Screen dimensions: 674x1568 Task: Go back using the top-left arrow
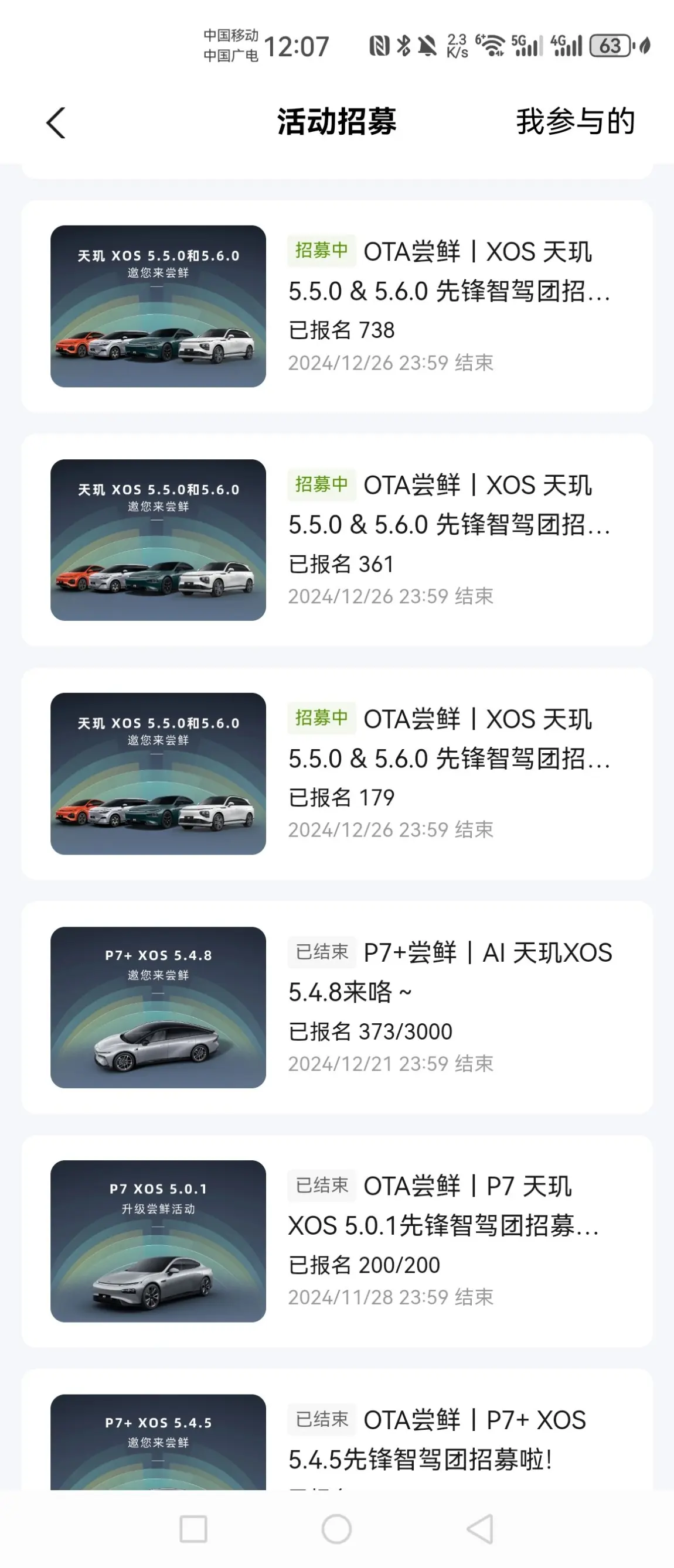[x=56, y=123]
